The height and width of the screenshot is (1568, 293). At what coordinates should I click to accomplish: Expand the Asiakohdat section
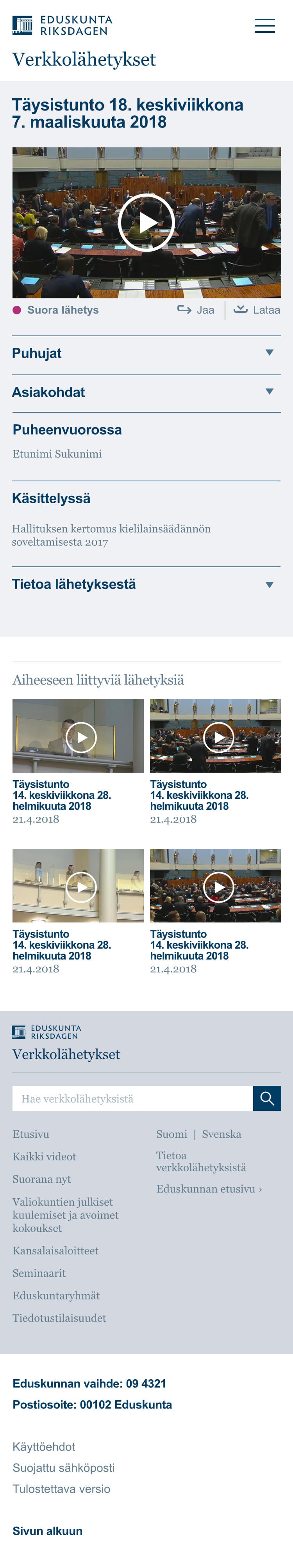coord(146,392)
